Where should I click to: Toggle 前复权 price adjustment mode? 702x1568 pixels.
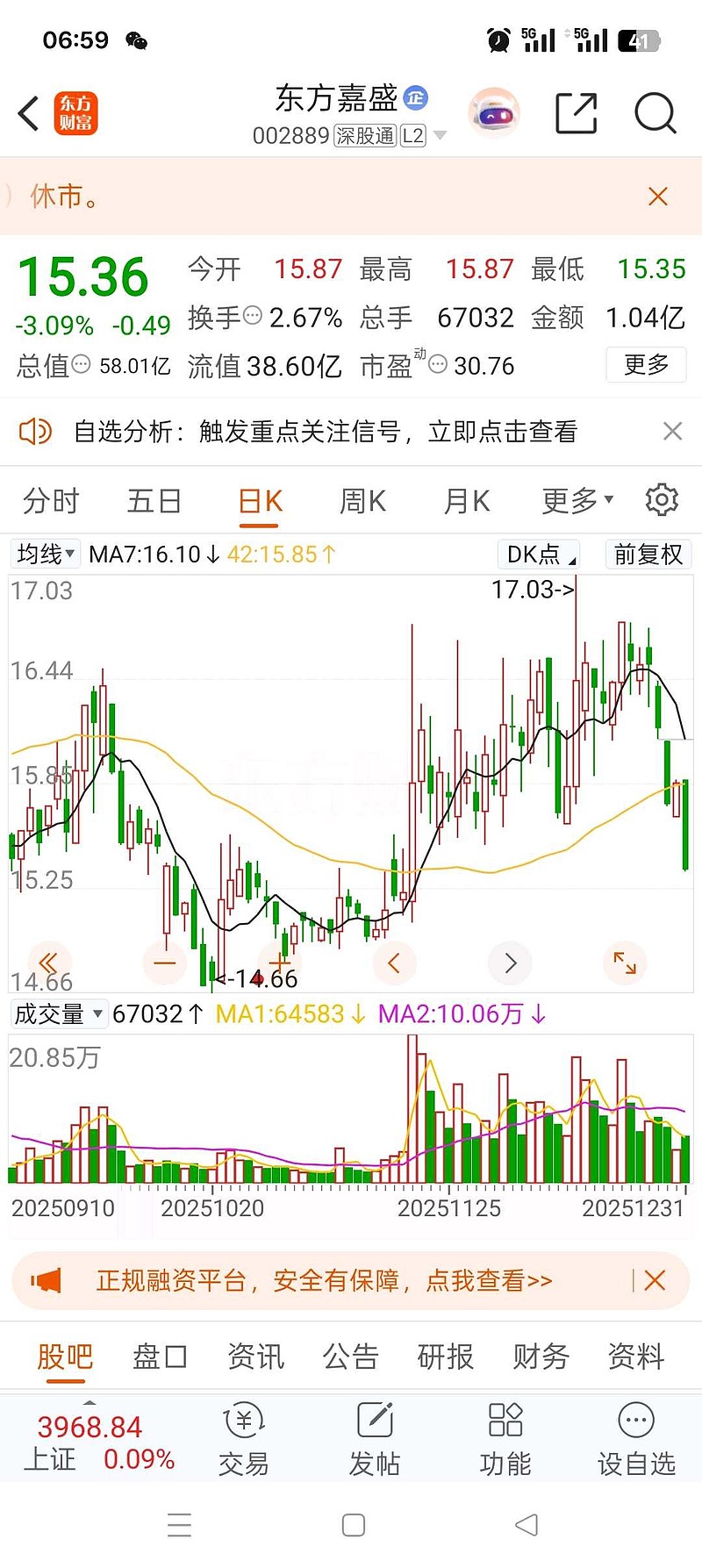click(648, 555)
